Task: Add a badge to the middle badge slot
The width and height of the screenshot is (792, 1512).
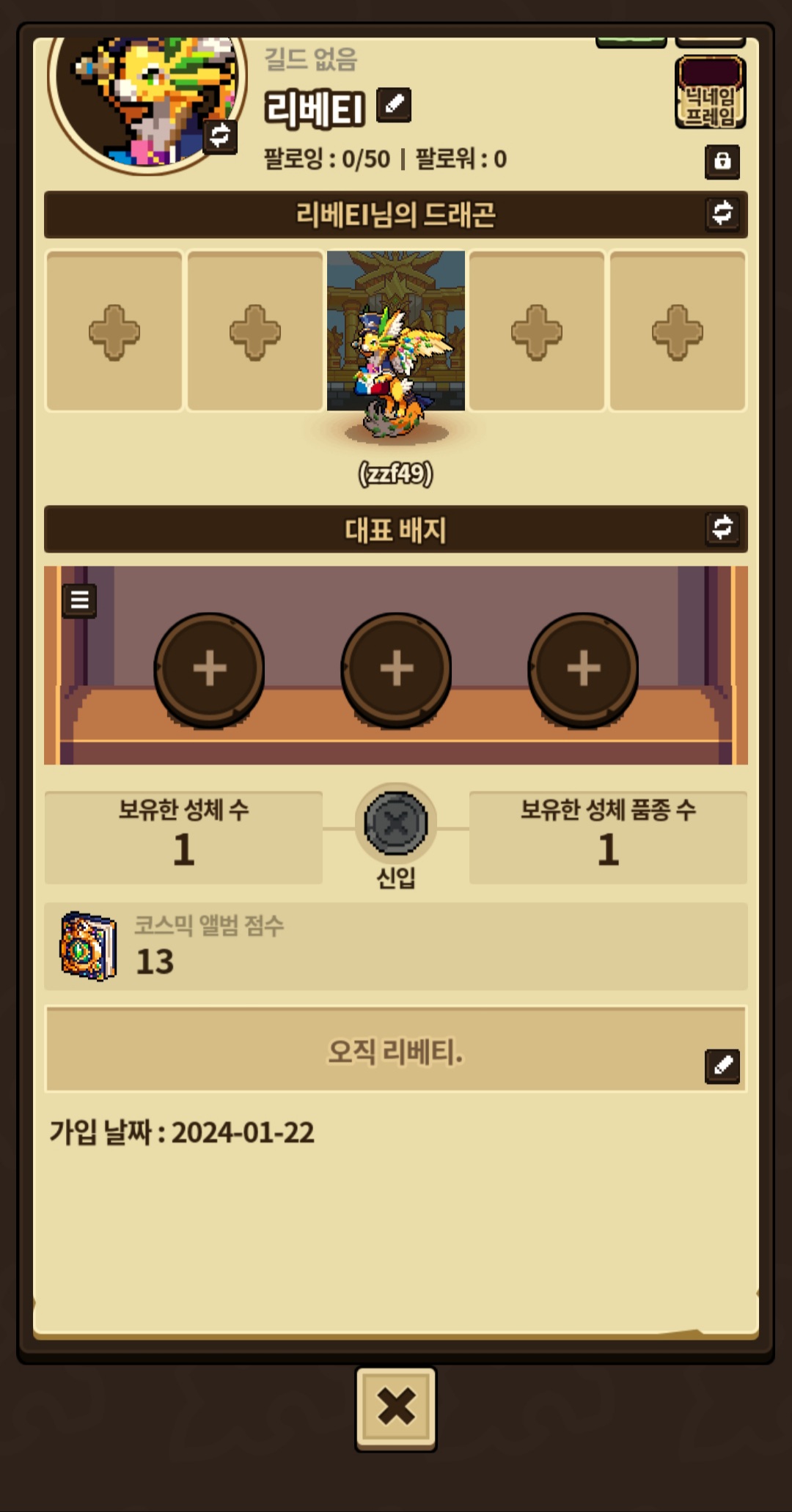Action: [x=396, y=668]
